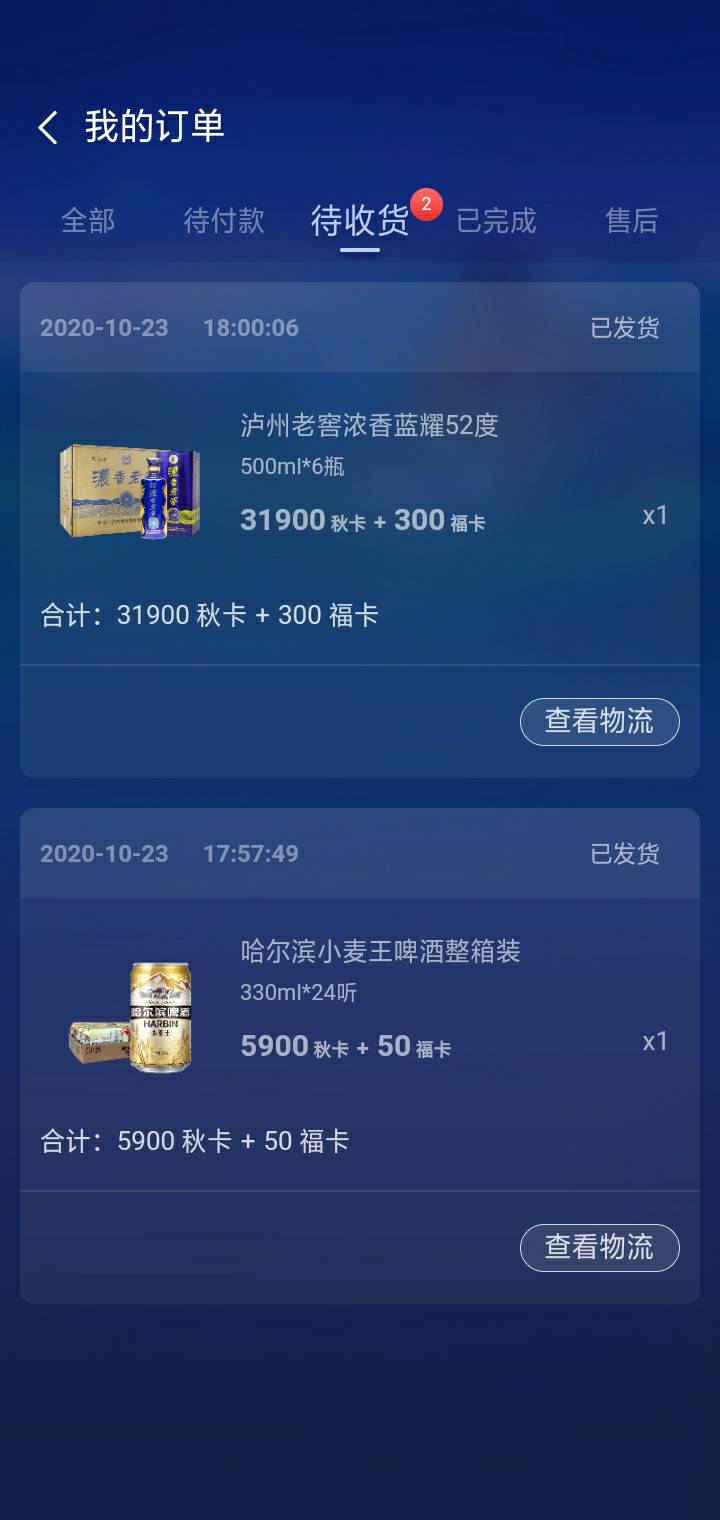Tap the back arrow on 我的订单 page
Screen dimensions: 720x1520
(46, 128)
